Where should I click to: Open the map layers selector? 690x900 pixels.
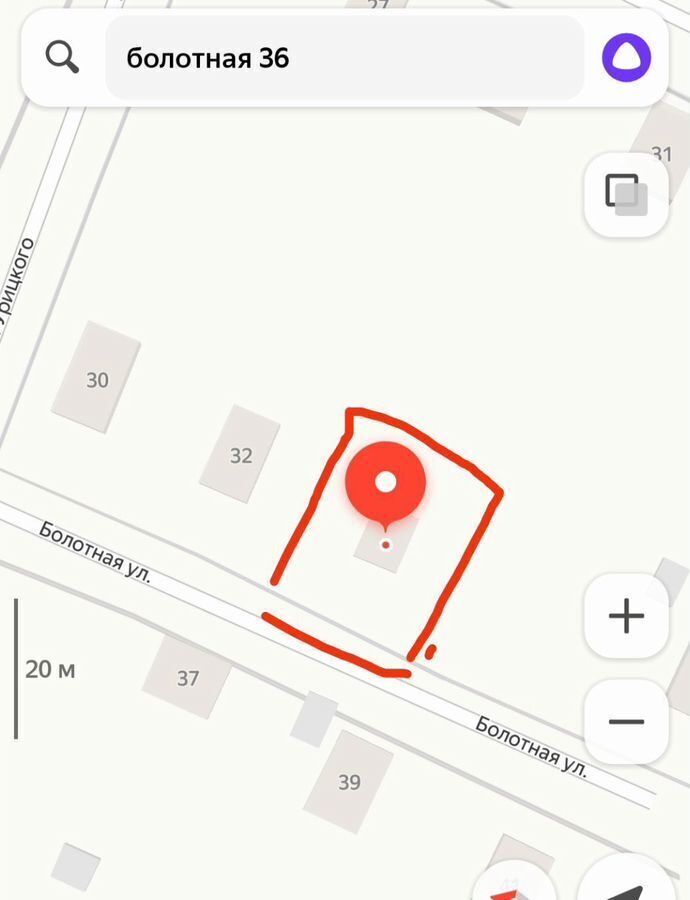[x=626, y=194]
